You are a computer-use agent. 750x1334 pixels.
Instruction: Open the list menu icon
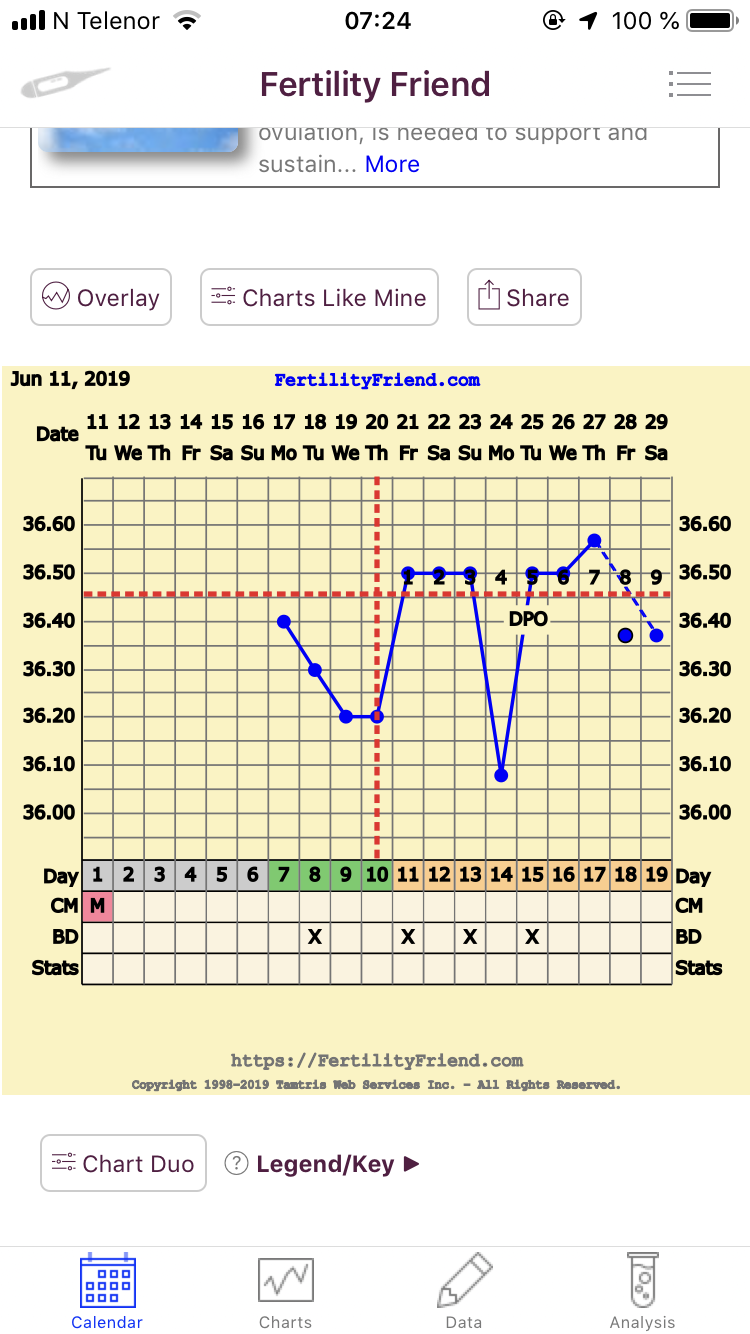click(690, 84)
